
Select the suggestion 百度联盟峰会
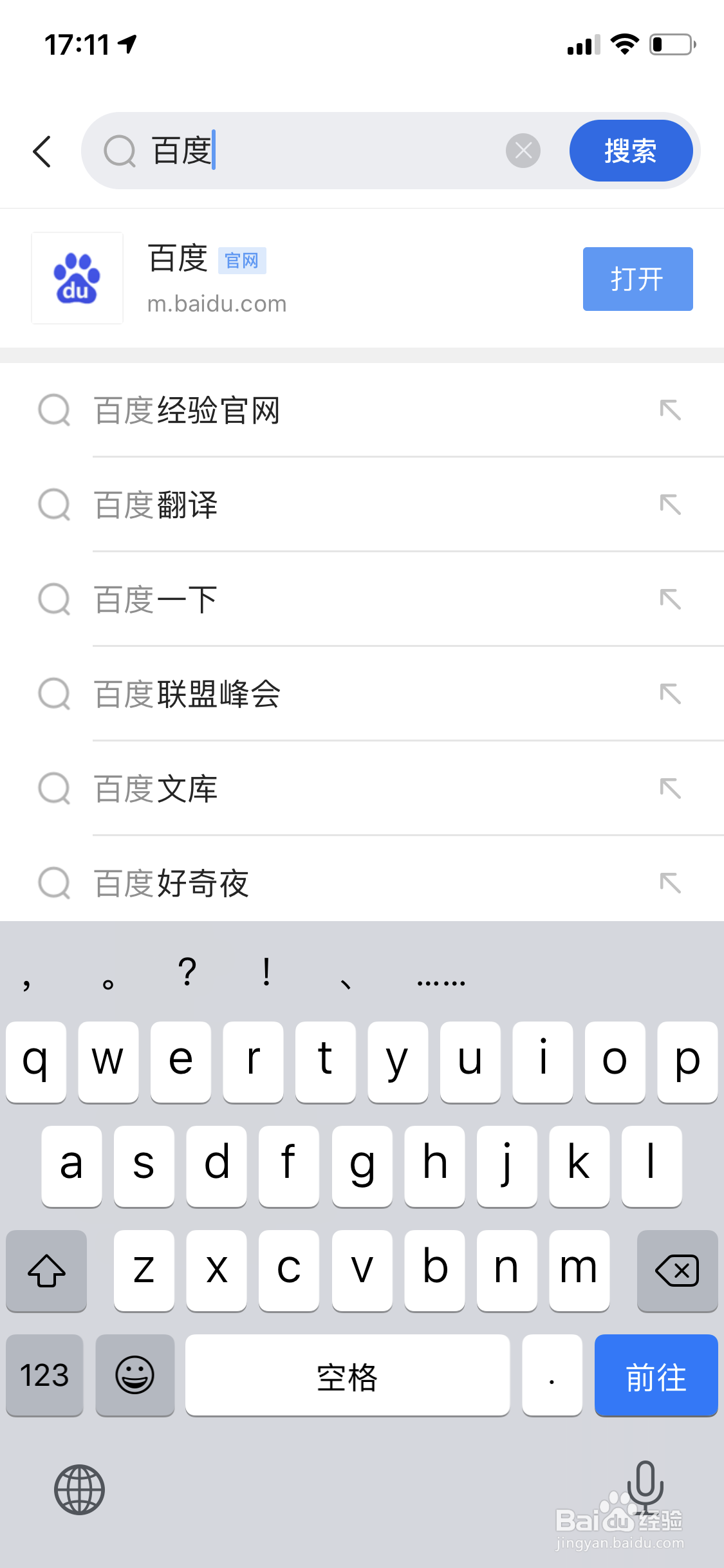(x=188, y=695)
